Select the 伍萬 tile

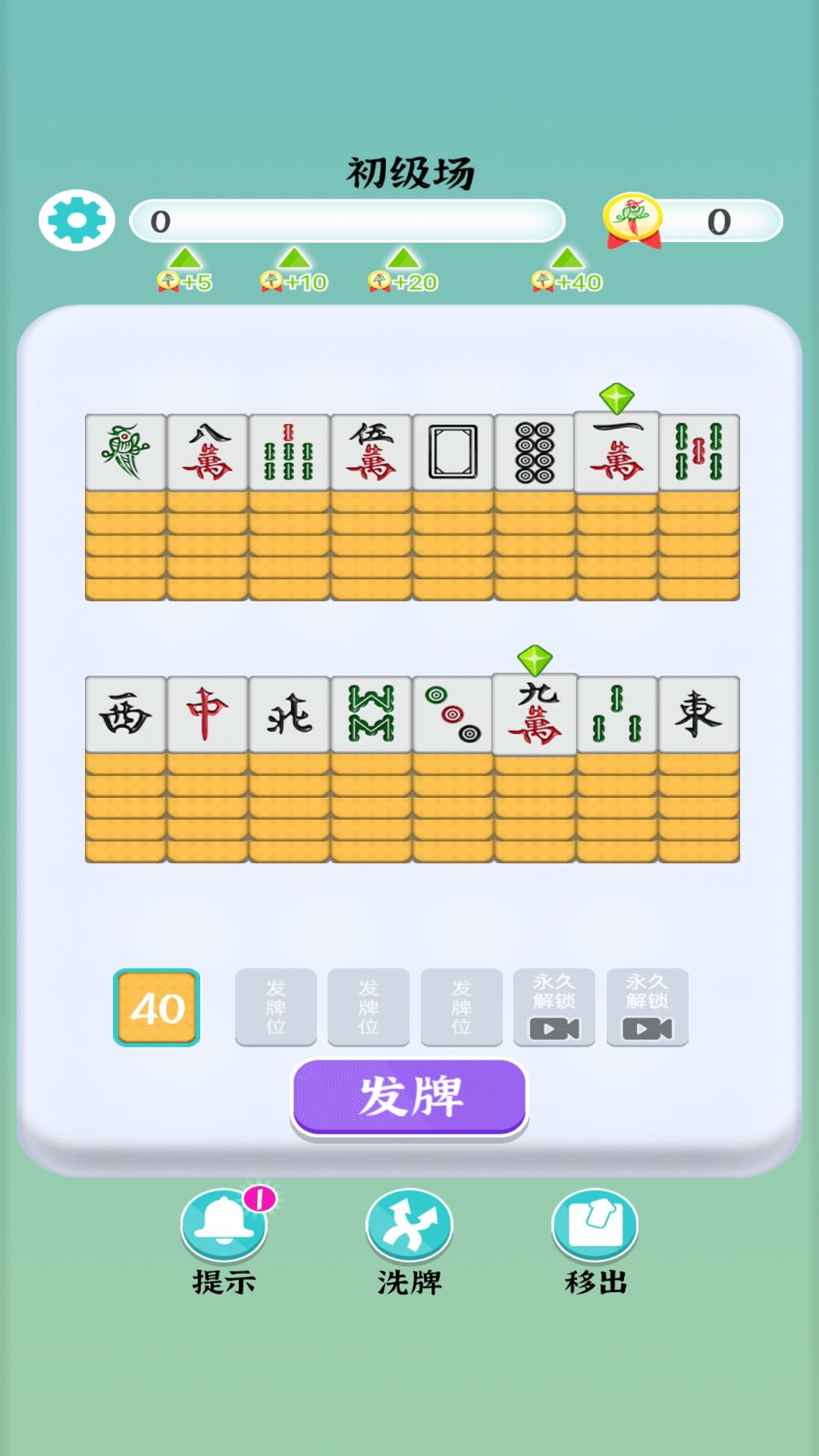click(371, 452)
